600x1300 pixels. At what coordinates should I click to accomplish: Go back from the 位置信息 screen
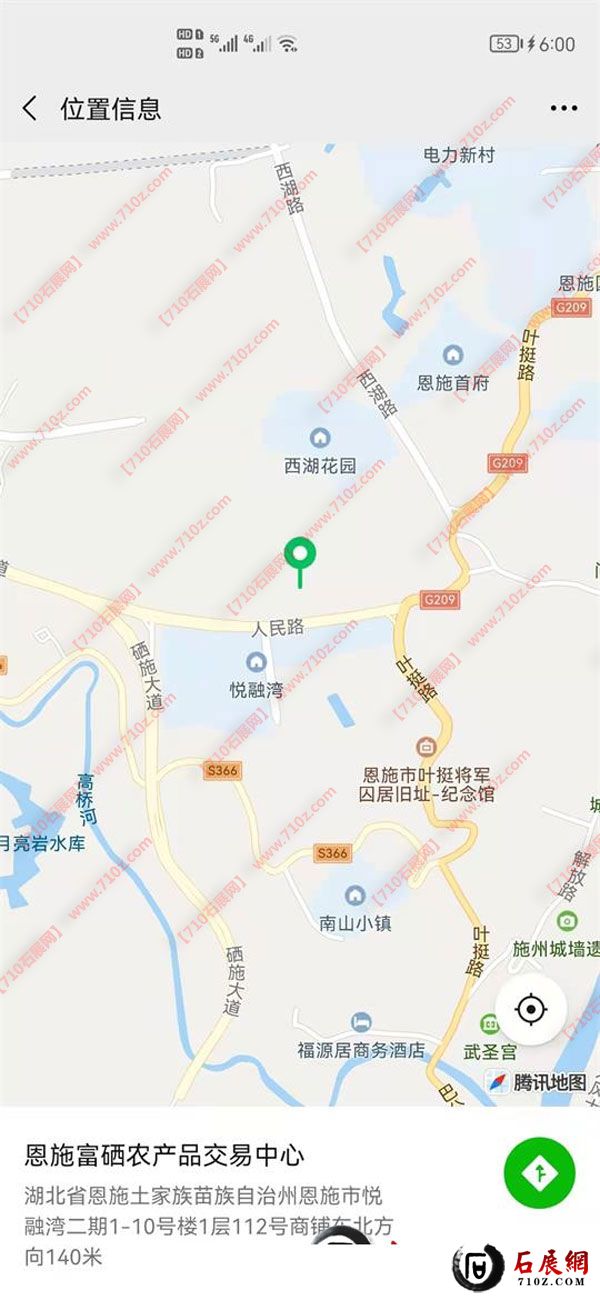[30, 108]
